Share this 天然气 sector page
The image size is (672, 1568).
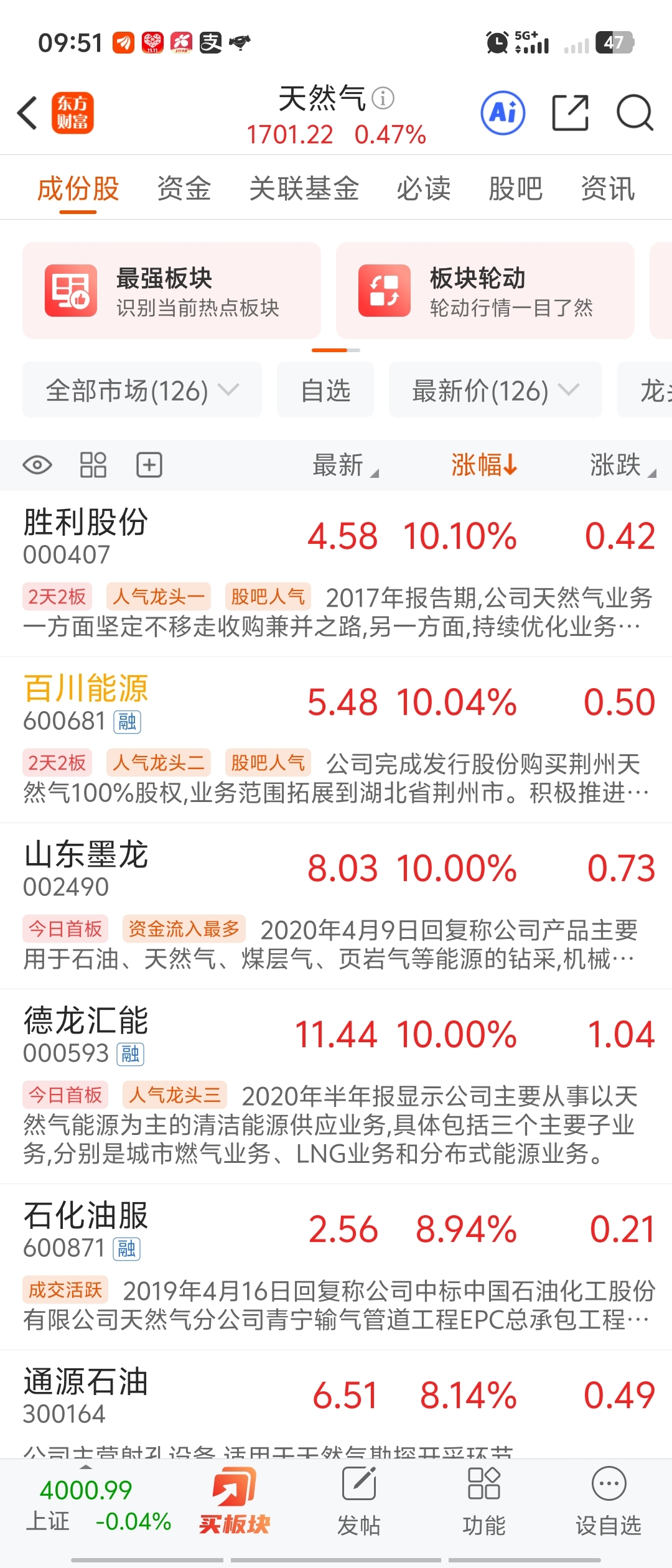tap(571, 113)
